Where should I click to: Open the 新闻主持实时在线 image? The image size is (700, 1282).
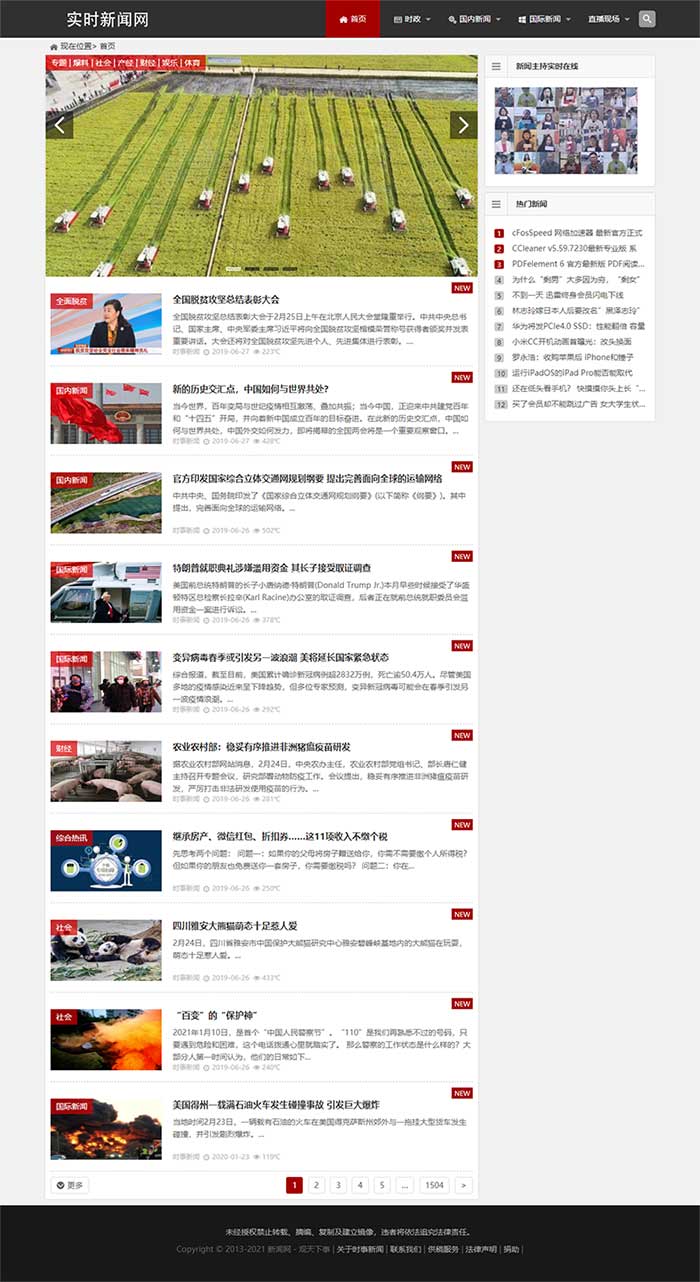(x=566, y=130)
